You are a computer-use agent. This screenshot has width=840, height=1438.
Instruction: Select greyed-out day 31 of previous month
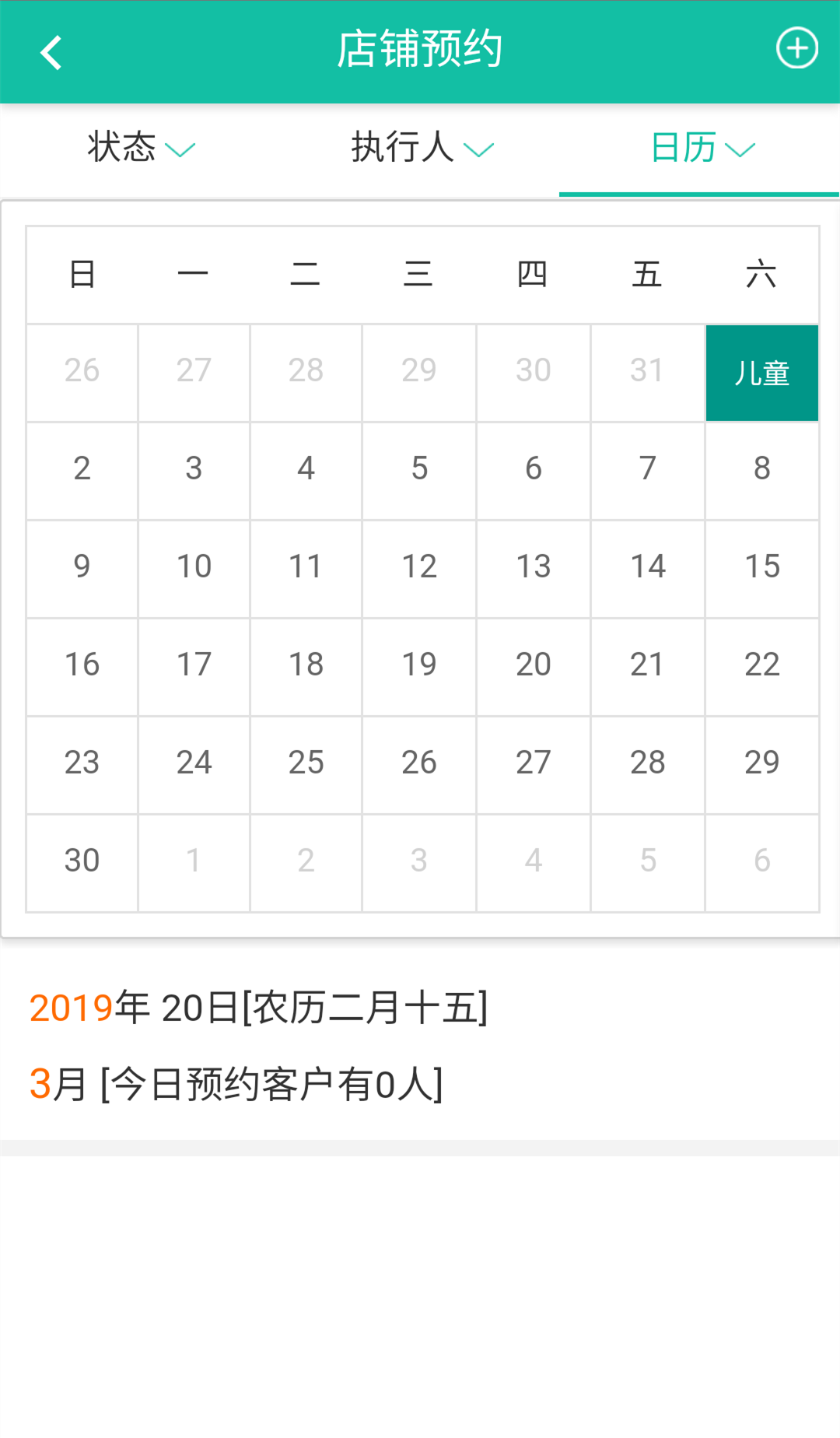tap(647, 370)
